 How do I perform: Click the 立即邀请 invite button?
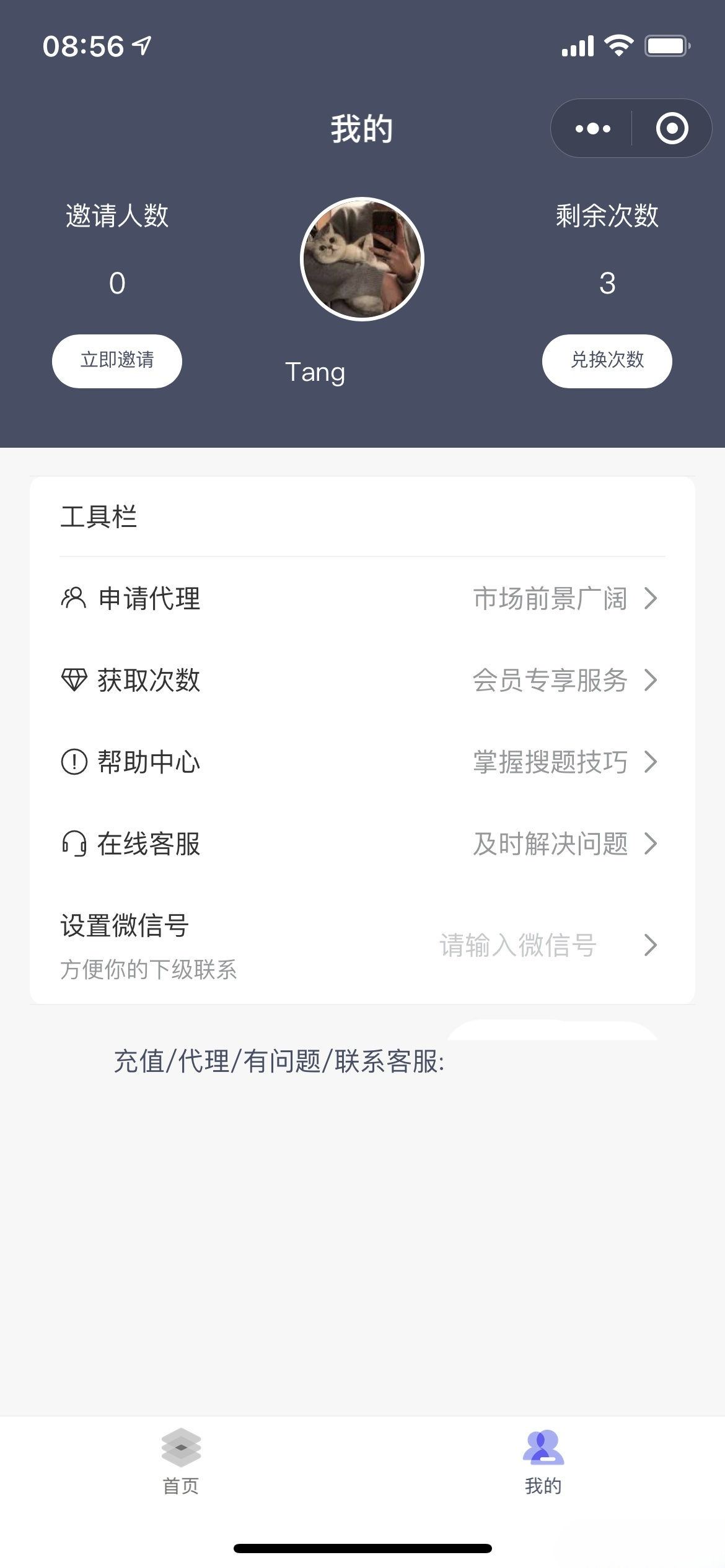pyautogui.click(x=116, y=360)
